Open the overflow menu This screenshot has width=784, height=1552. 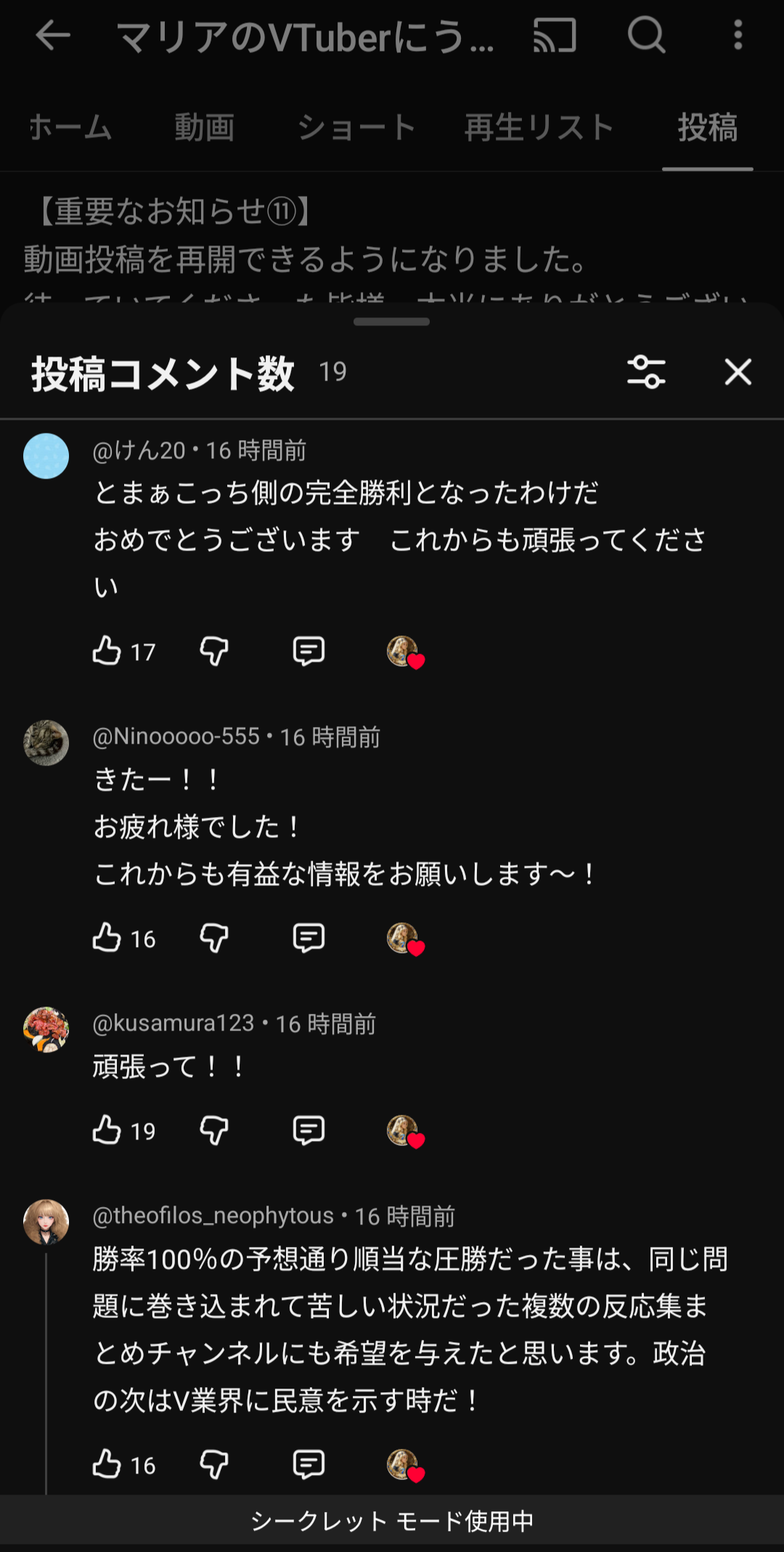pyautogui.click(x=738, y=35)
